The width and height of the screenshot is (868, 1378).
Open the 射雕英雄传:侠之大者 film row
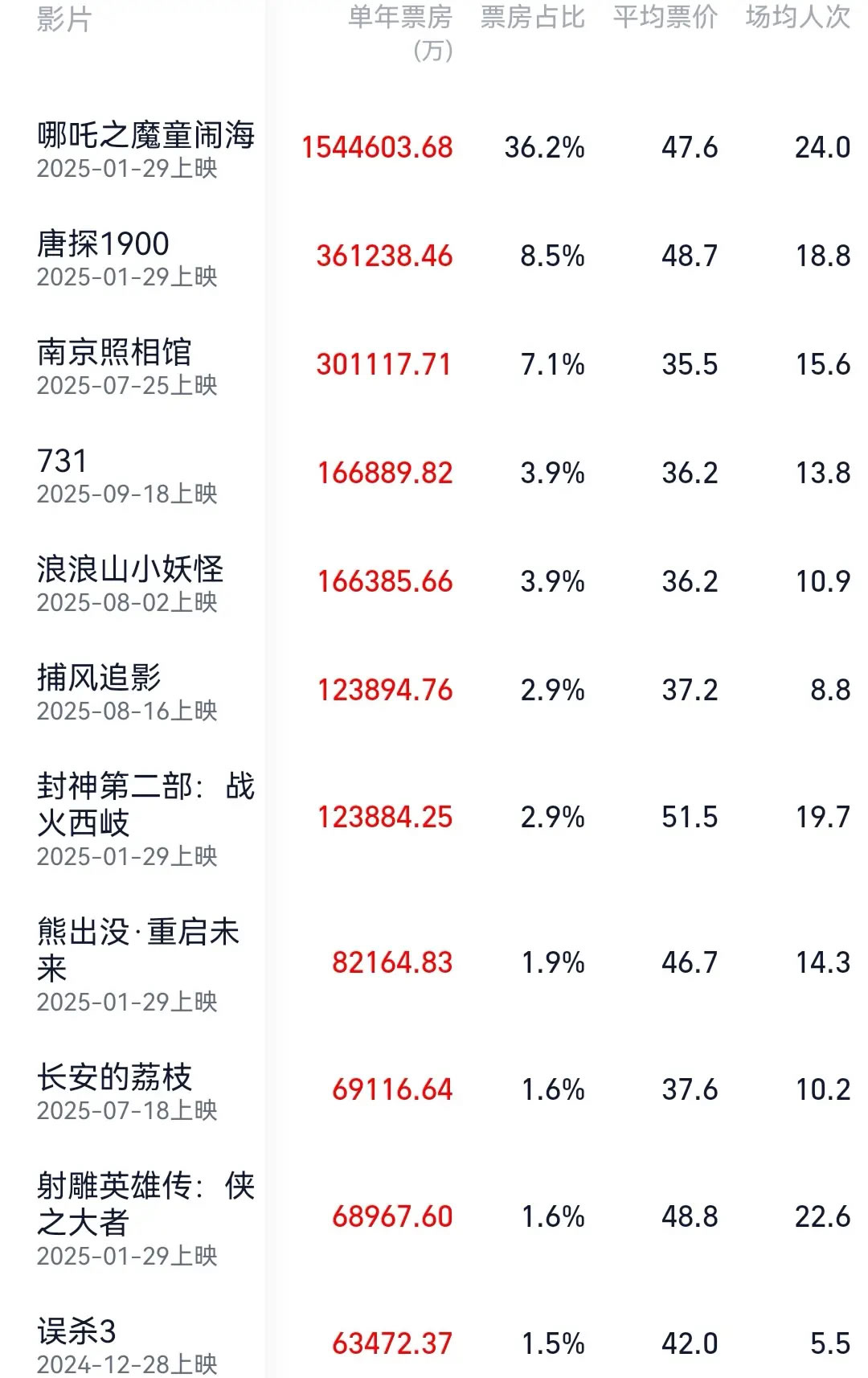[x=145, y=1204]
